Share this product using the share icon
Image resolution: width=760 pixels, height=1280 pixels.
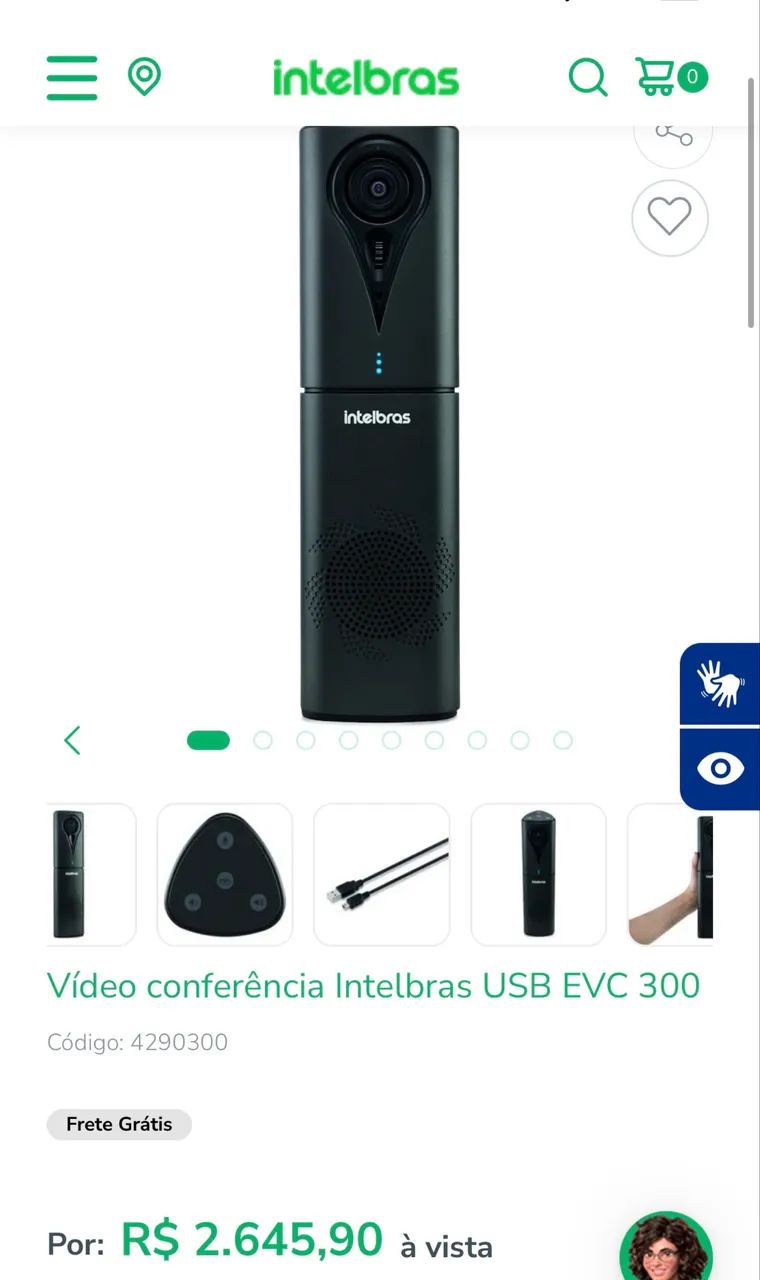(671, 135)
